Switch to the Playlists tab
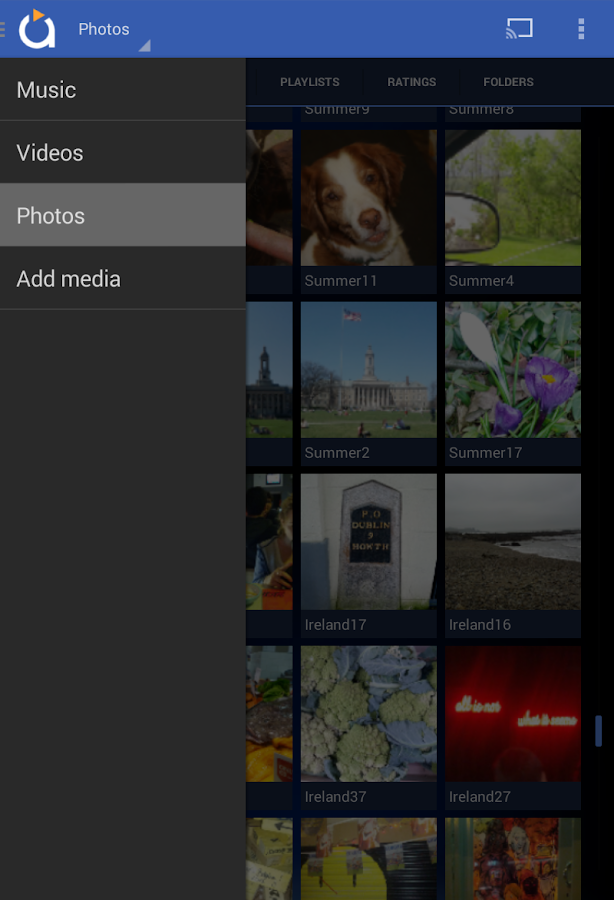The height and width of the screenshot is (900, 614). click(x=309, y=82)
